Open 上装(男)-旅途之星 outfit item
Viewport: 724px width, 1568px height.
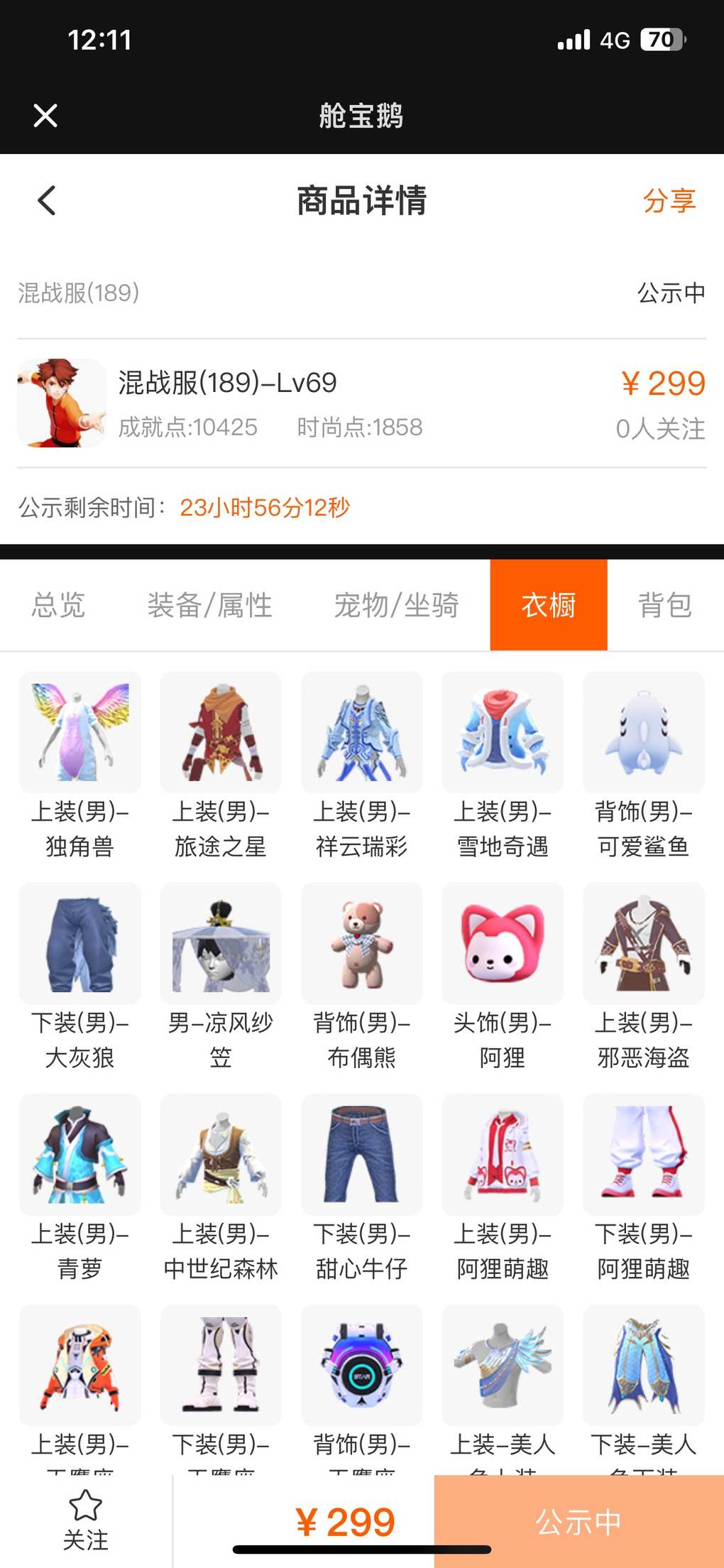(x=221, y=733)
